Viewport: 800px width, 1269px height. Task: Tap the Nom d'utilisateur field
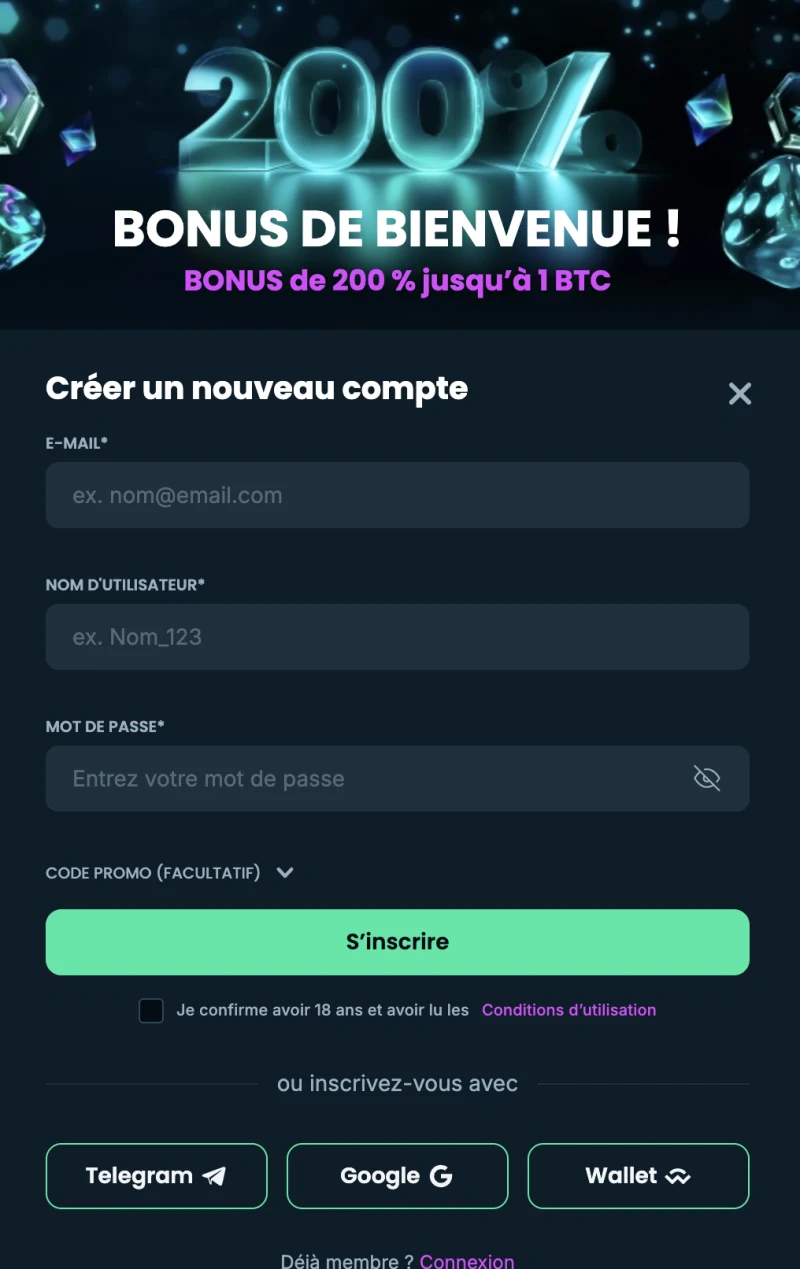pos(397,637)
